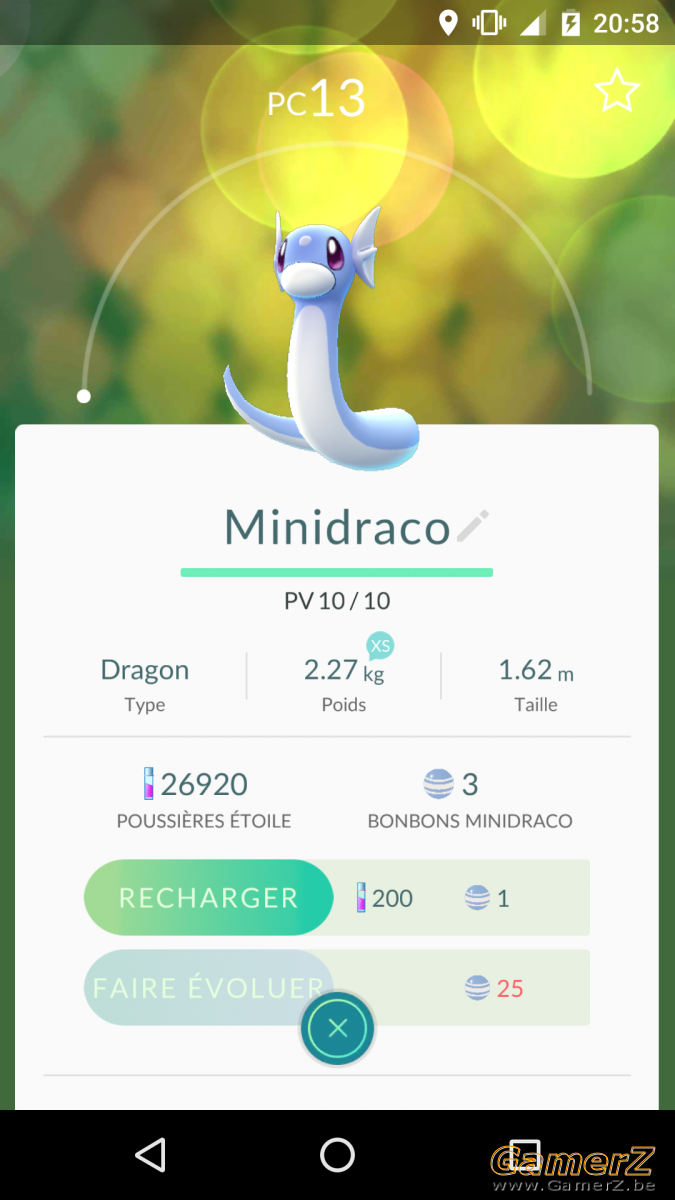This screenshot has height=1200, width=675.
Task: Go back using the system back button
Action: tap(150, 1155)
